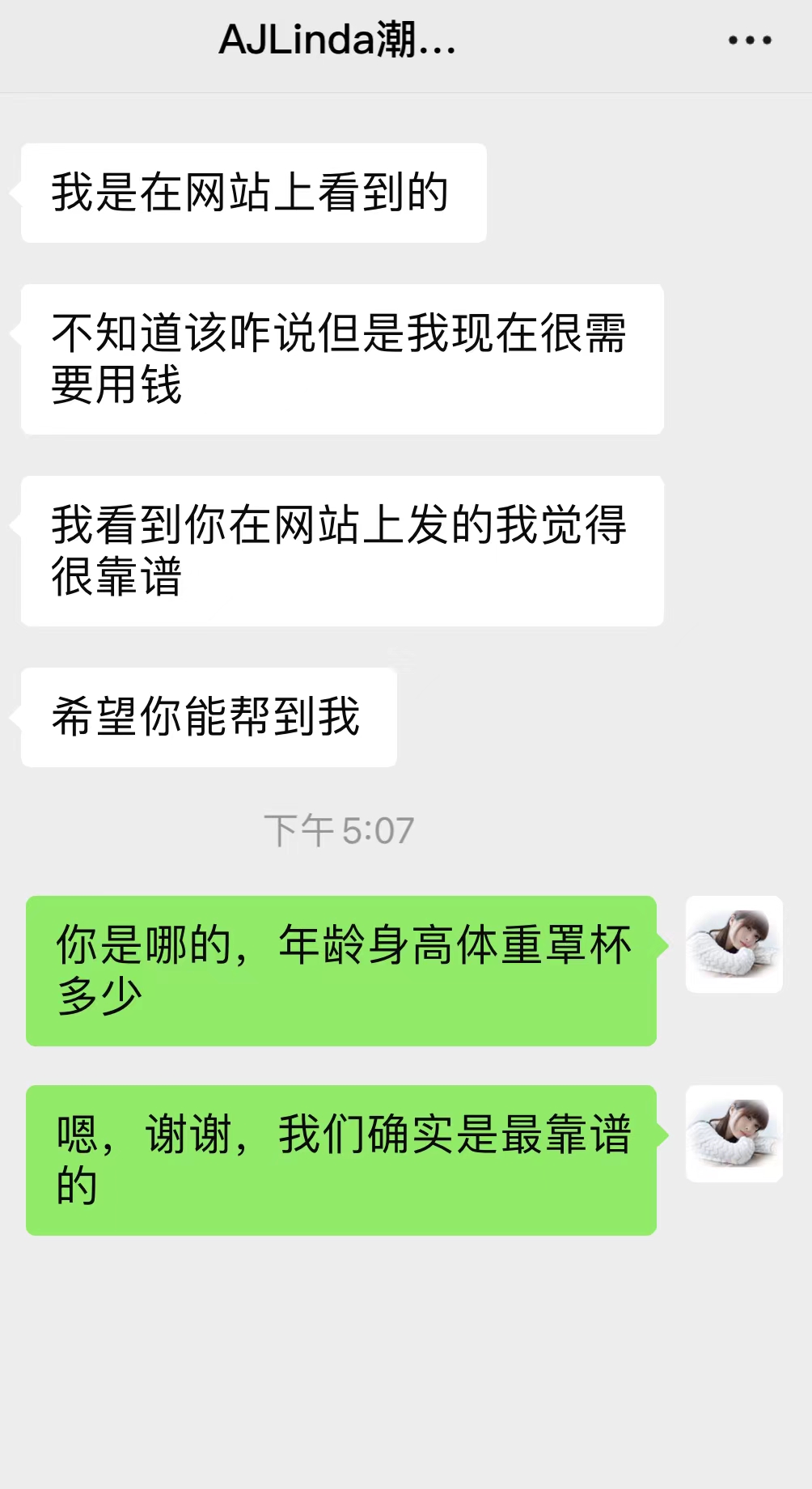Open sender avatar beside the 年龄身高体重 message
Screen dimensions: 812x1489
(x=734, y=944)
